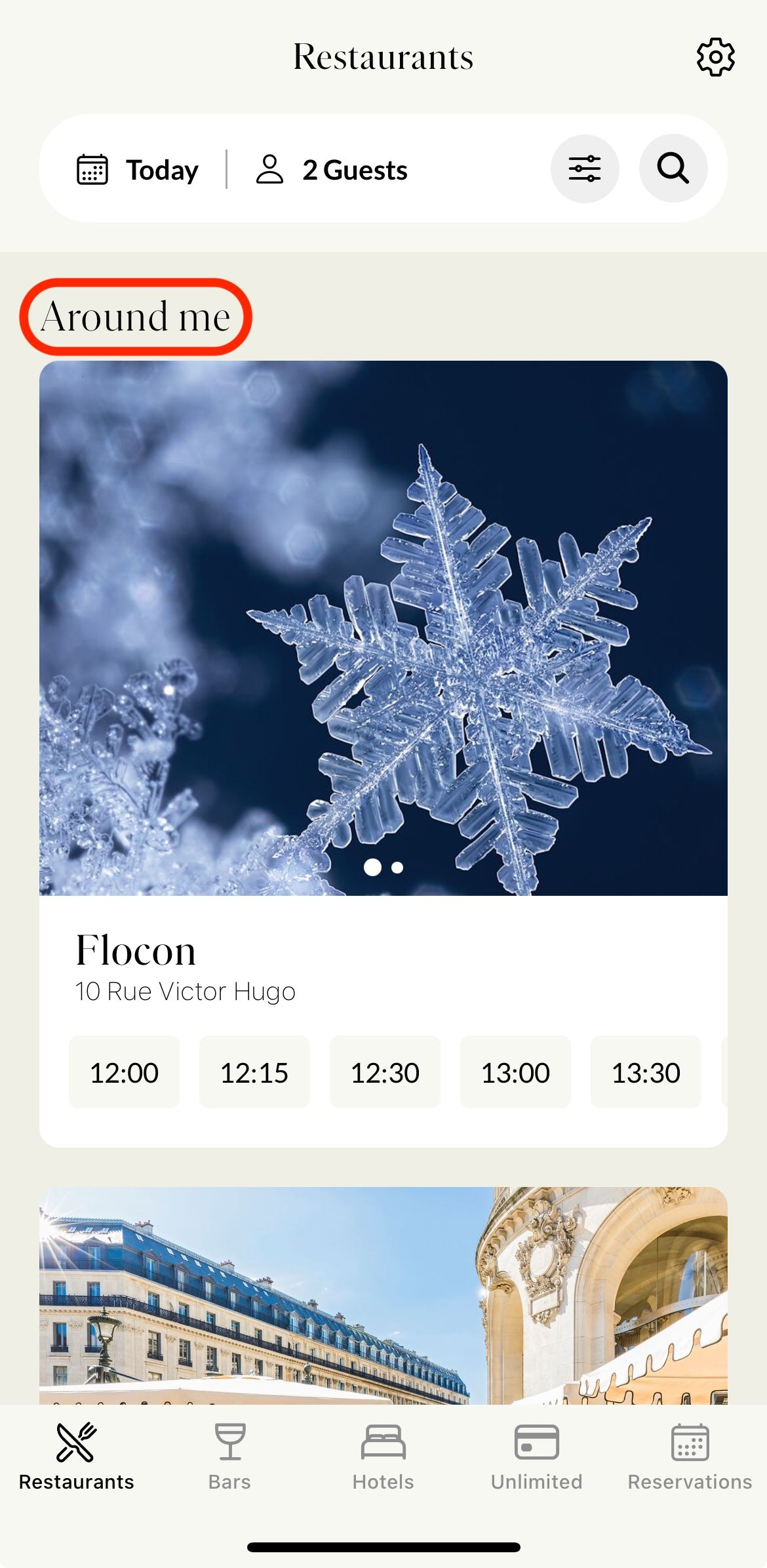Open restaurant search
Screen dimensions: 767x1568
point(673,169)
